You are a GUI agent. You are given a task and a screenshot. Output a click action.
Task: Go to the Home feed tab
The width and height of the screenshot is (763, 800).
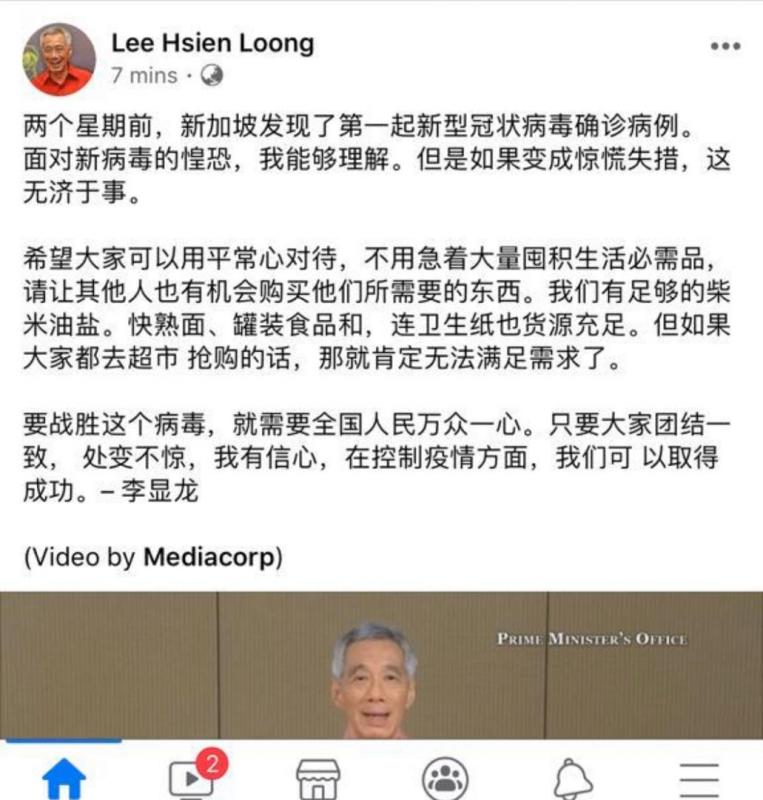[x=63, y=778]
